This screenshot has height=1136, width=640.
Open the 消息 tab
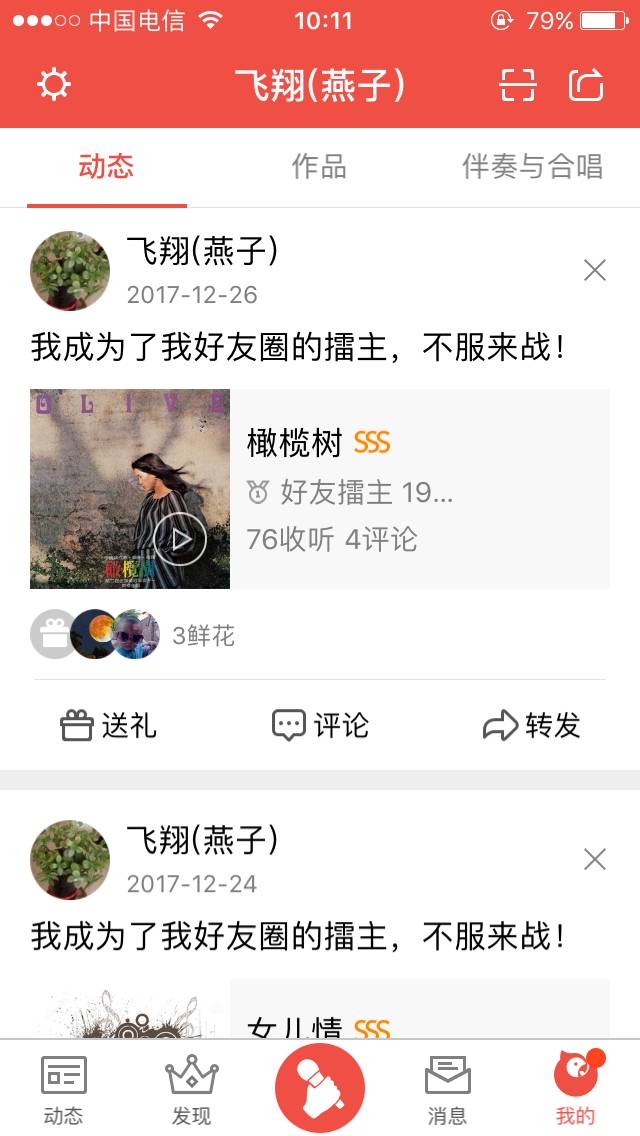coord(448,1090)
